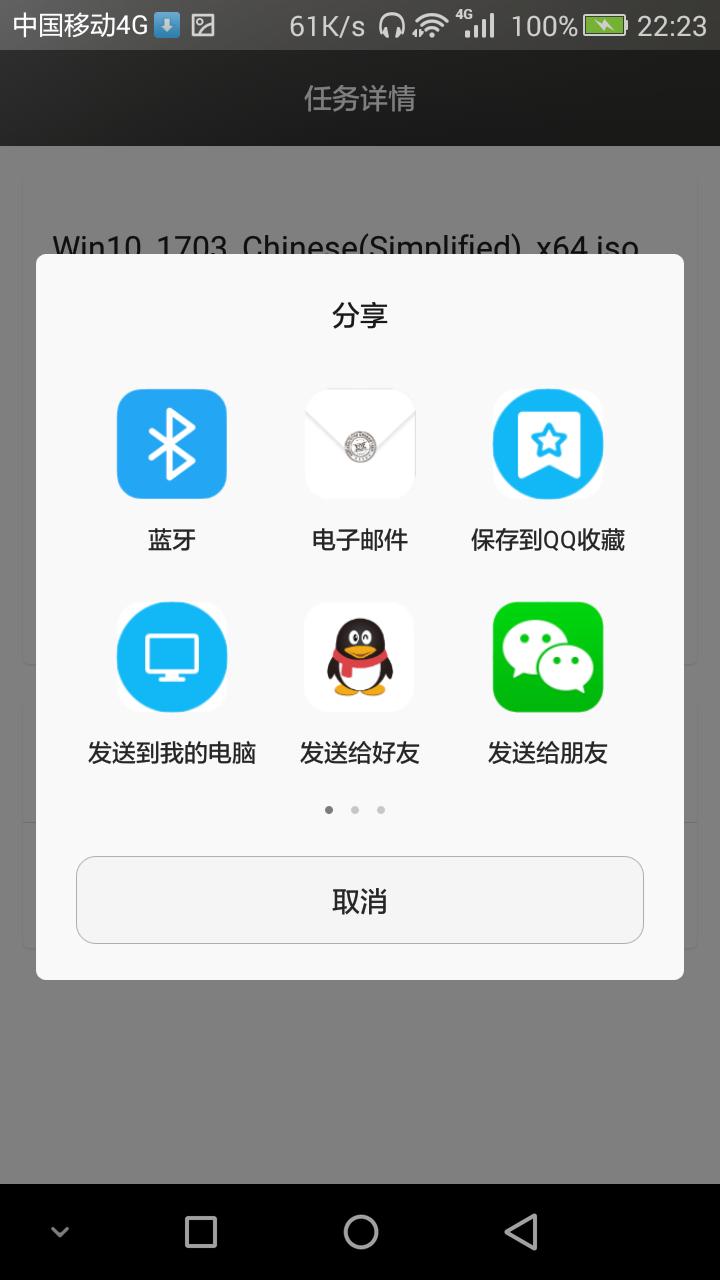Tap the 任务详情 title bar

tap(360, 97)
